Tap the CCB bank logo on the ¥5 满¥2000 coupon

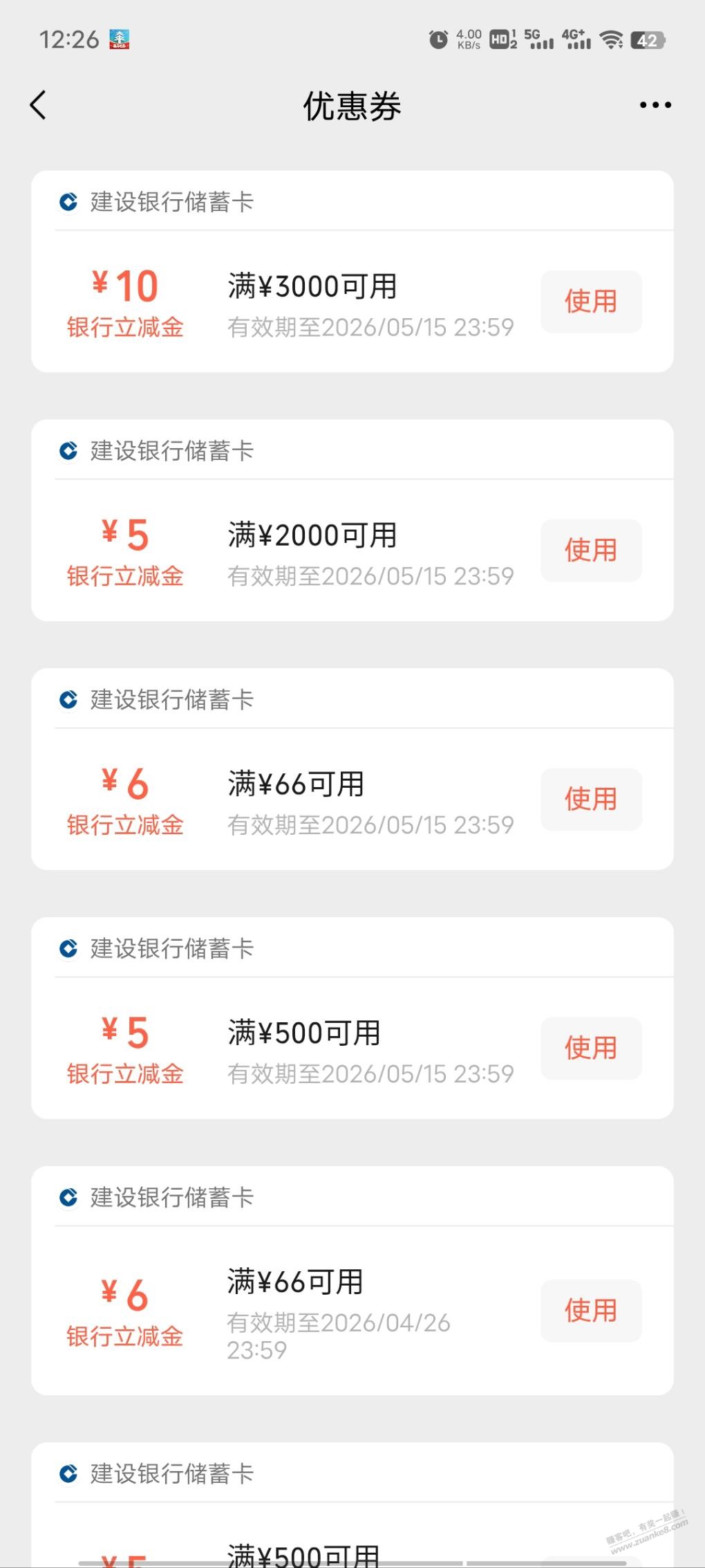68,450
